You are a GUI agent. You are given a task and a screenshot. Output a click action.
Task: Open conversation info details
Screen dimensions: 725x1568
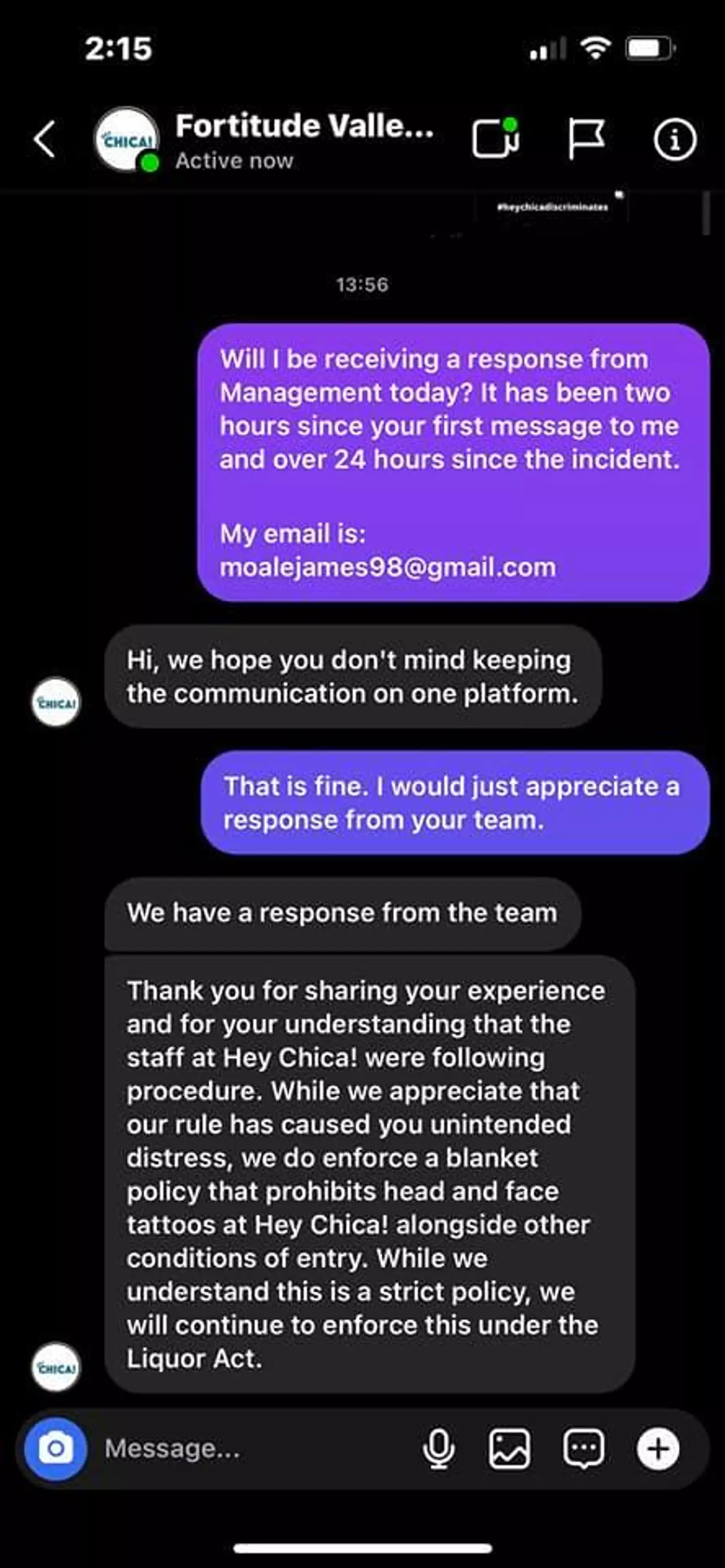pyautogui.click(x=674, y=139)
